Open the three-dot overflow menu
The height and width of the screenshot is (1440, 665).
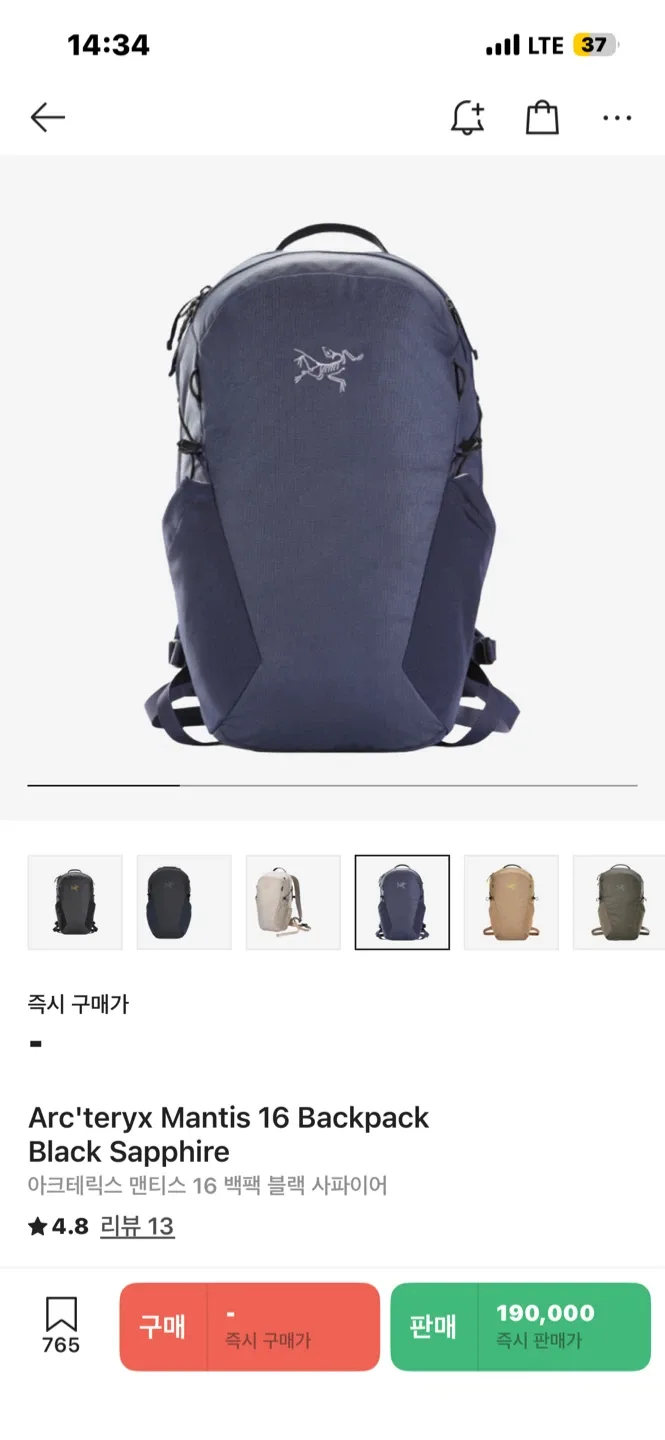[x=617, y=118]
